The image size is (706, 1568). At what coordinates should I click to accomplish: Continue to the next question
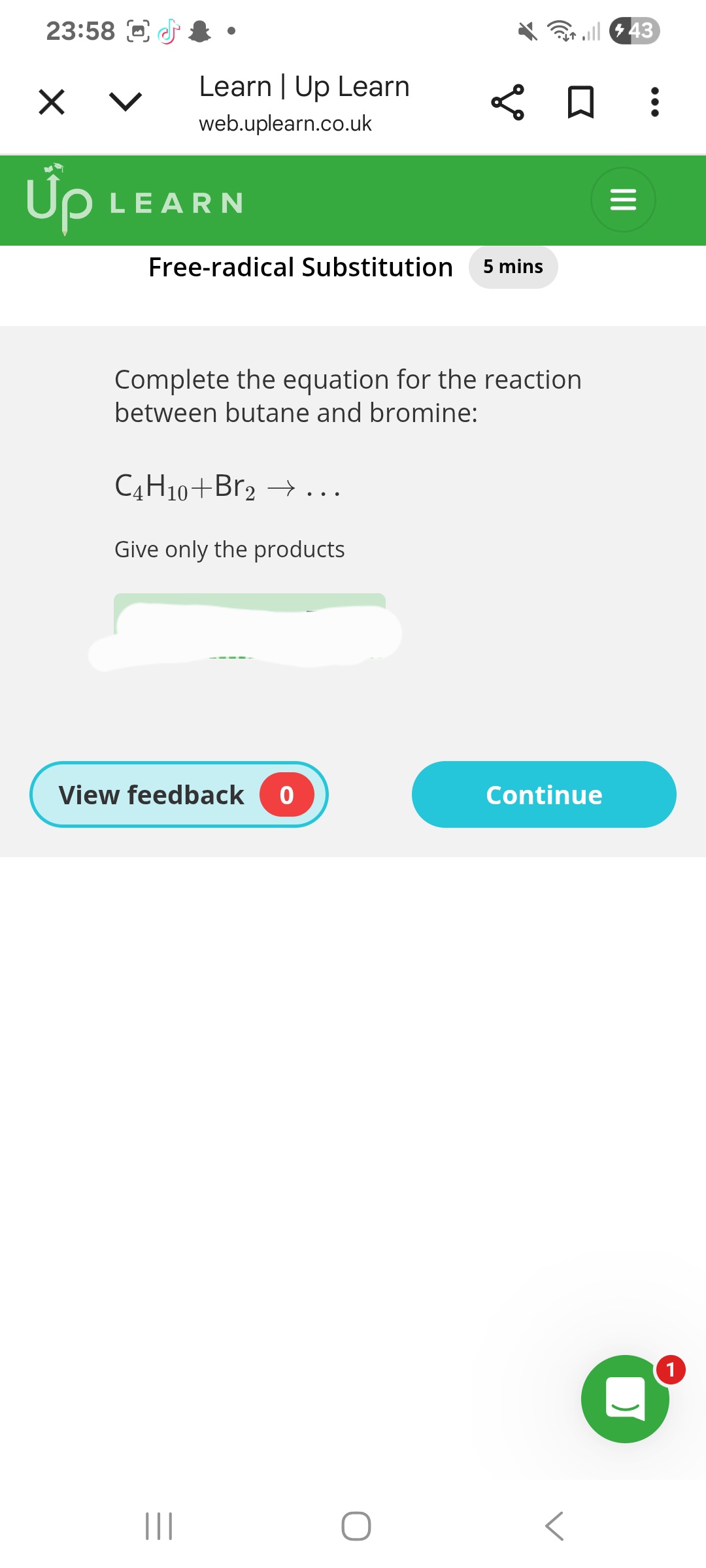[x=544, y=794]
